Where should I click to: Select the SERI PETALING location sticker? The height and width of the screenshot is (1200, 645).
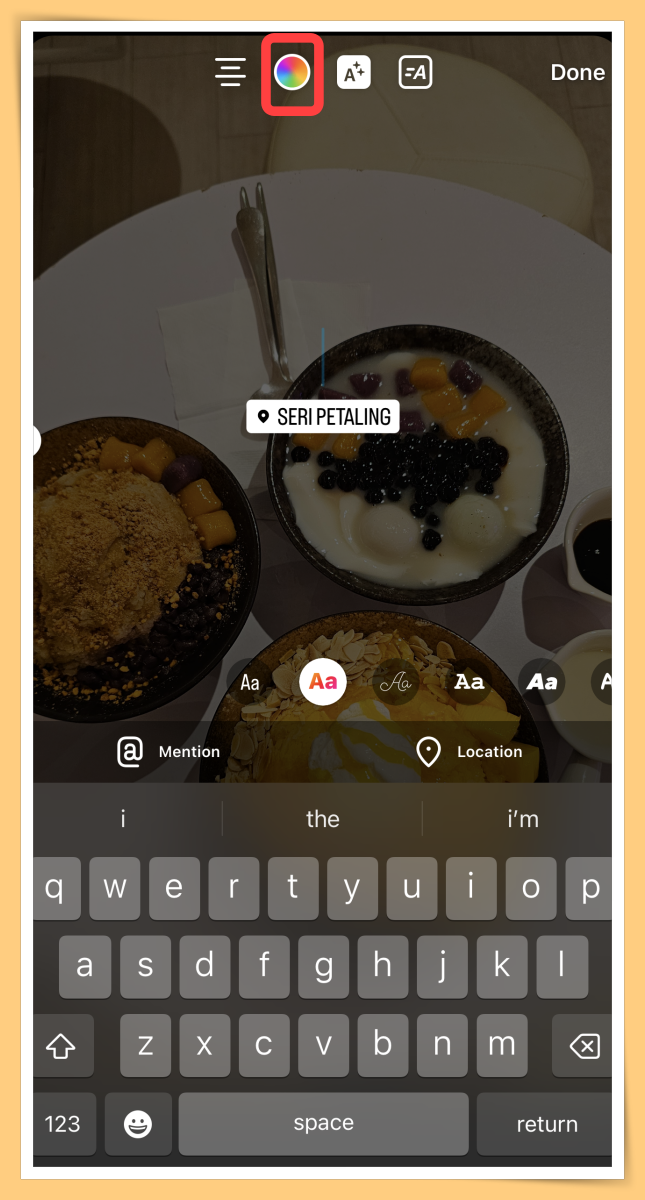coord(323,417)
